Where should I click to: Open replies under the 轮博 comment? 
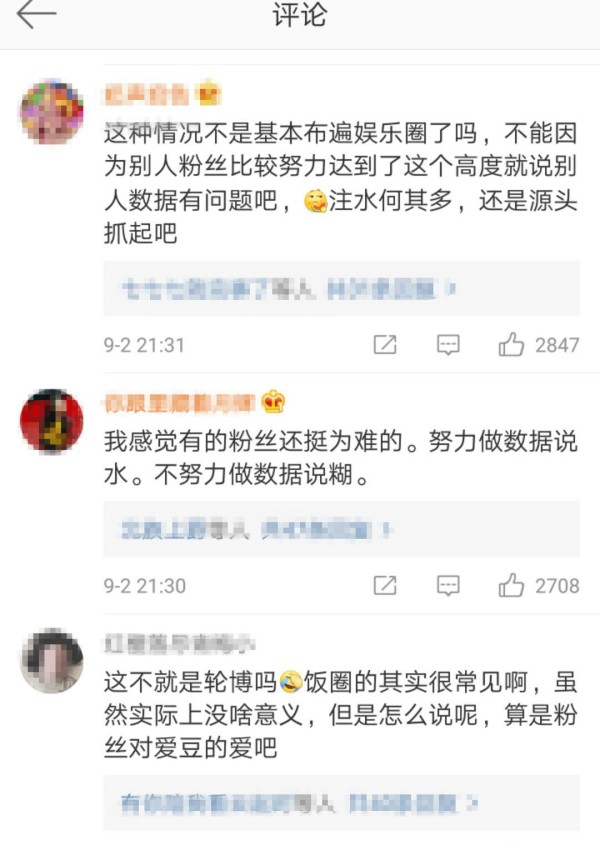coord(300,802)
